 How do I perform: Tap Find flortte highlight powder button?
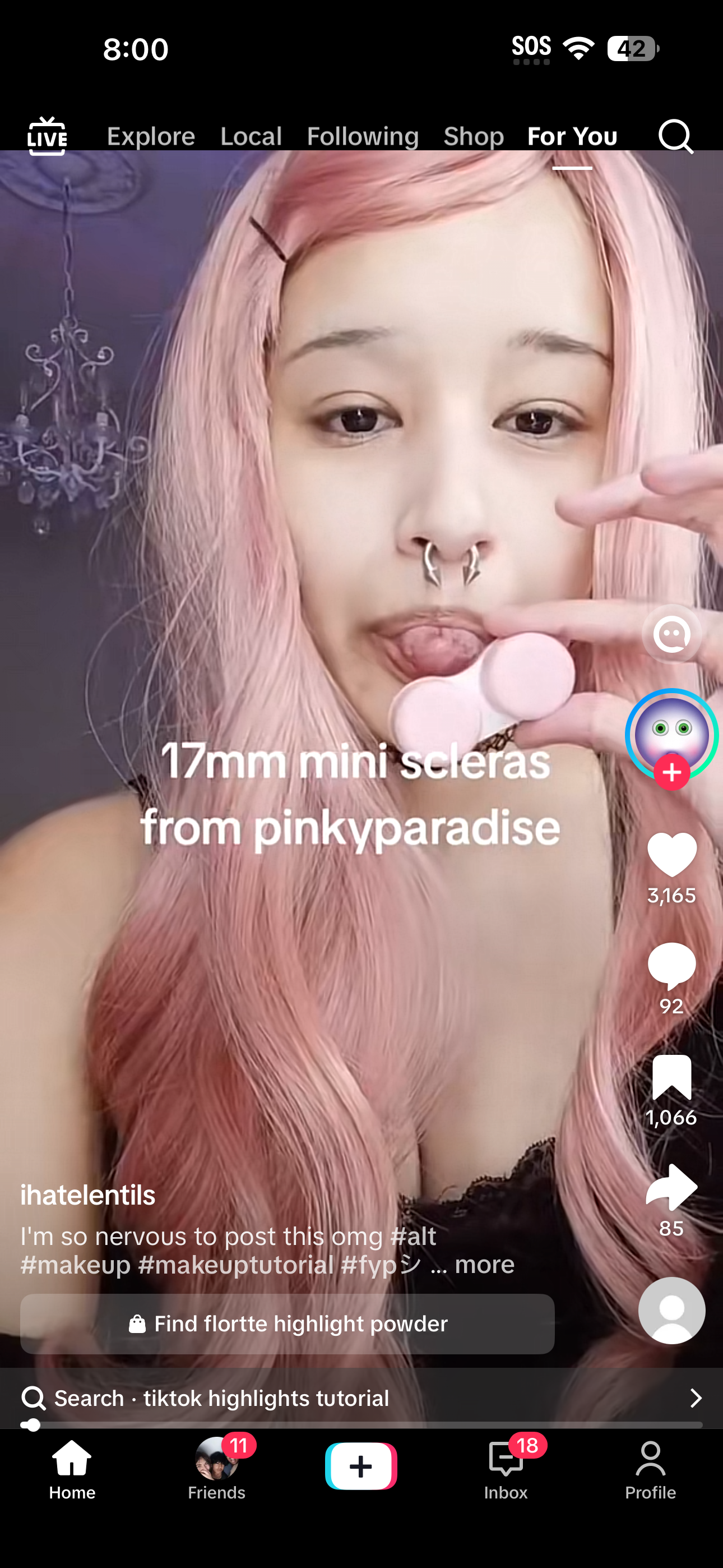click(x=288, y=1324)
